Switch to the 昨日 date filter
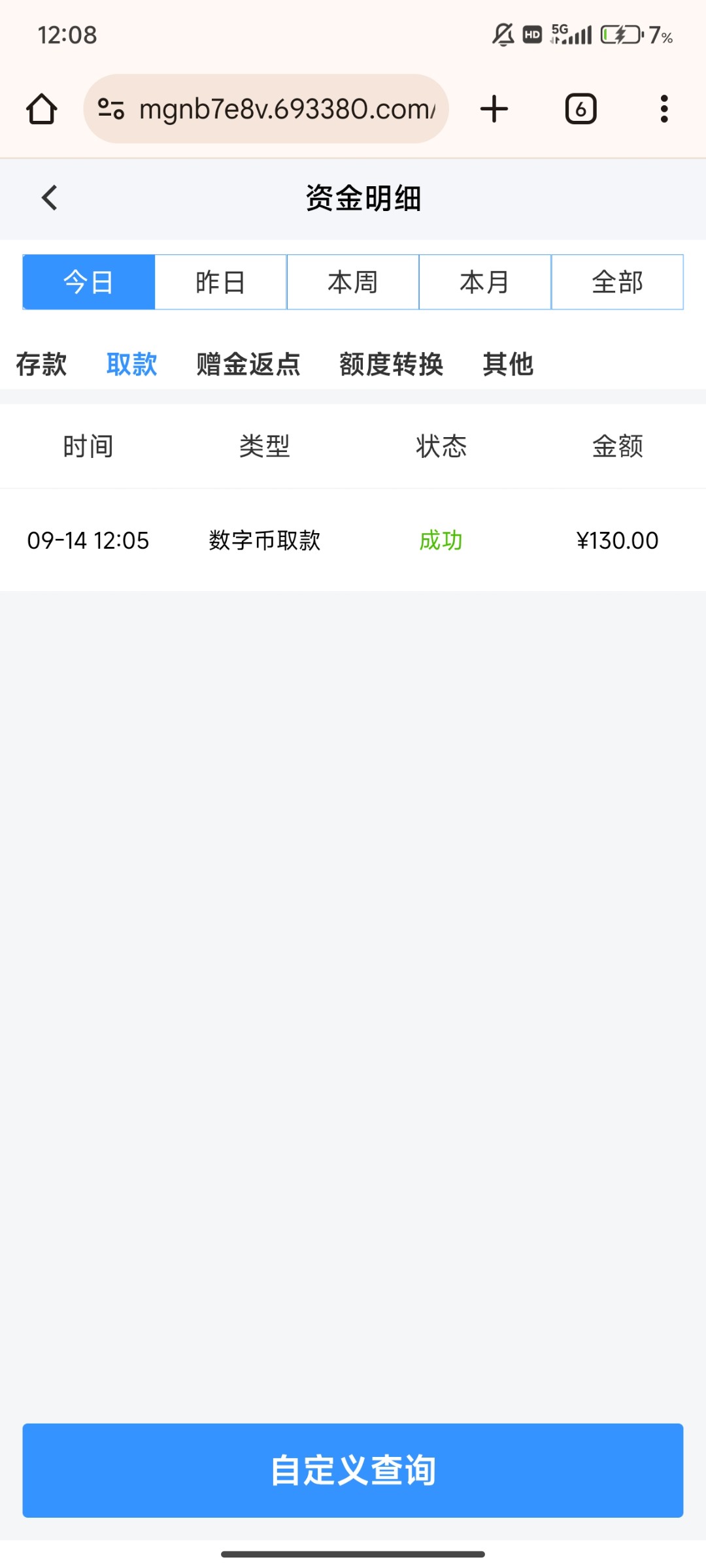Screen dimensions: 706x1568 pyautogui.click(x=221, y=282)
